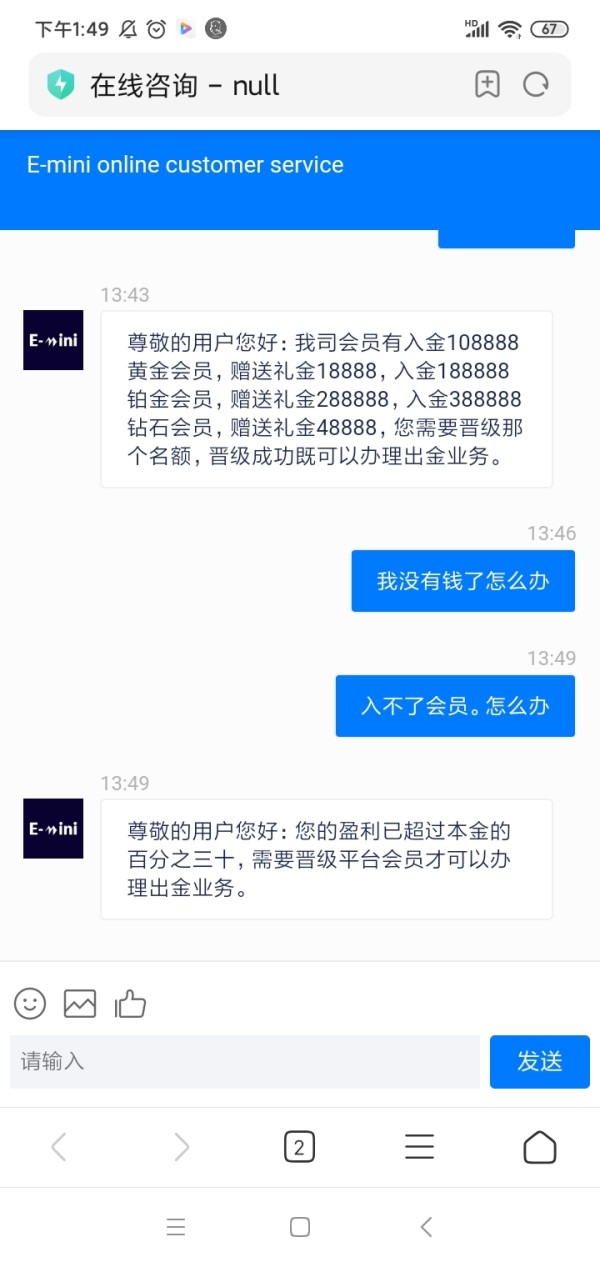The image size is (600, 1267).
Task: Go forward with the browser forward arrow
Action: (181, 1147)
